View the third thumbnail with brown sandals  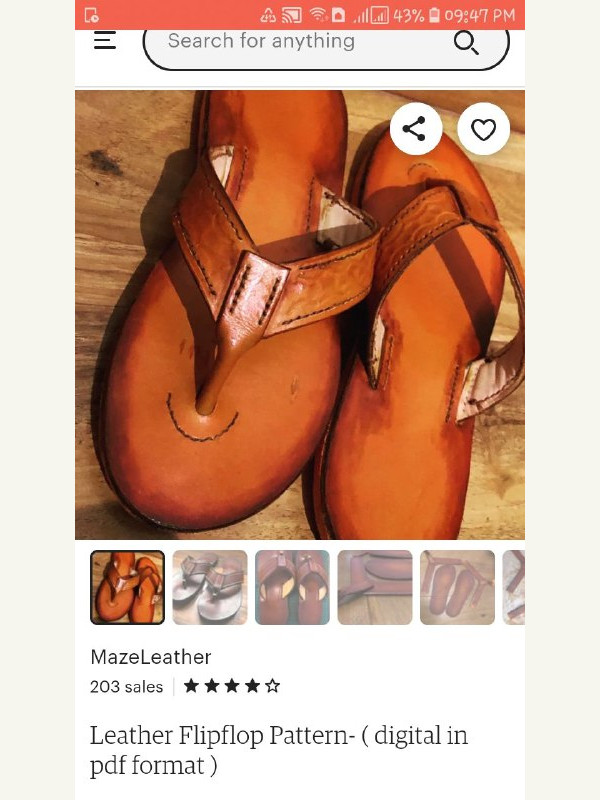point(292,587)
